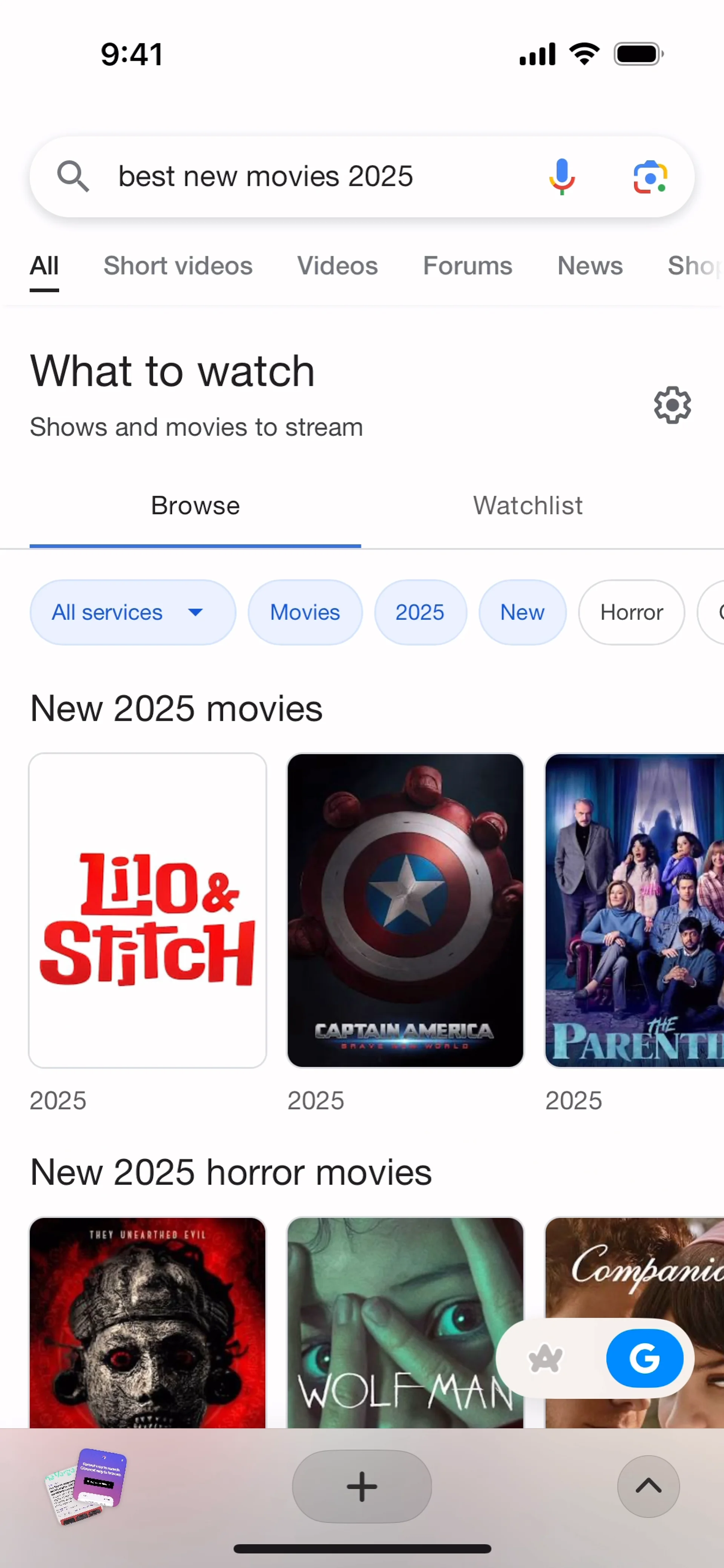
Task: Start voice search with the microphone
Action: tap(561, 177)
